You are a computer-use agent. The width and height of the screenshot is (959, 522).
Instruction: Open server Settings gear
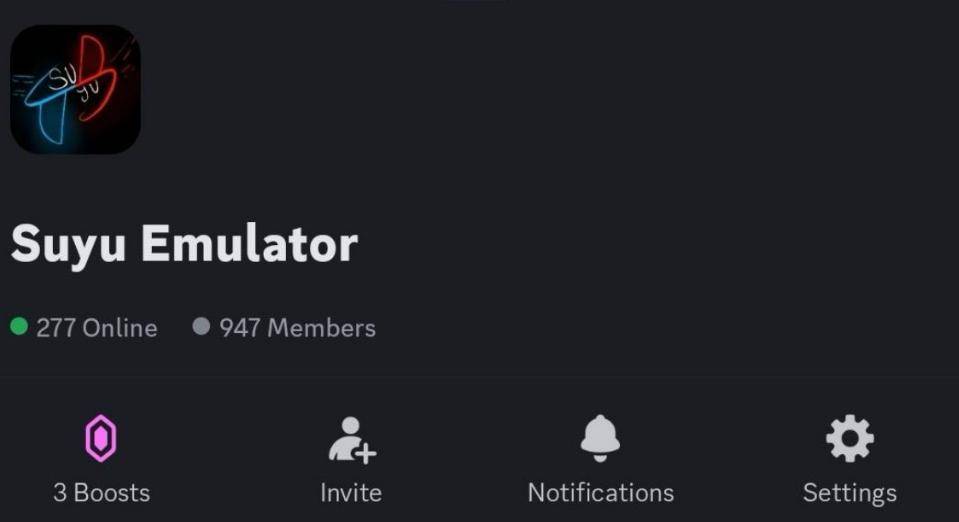pos(849,440)
